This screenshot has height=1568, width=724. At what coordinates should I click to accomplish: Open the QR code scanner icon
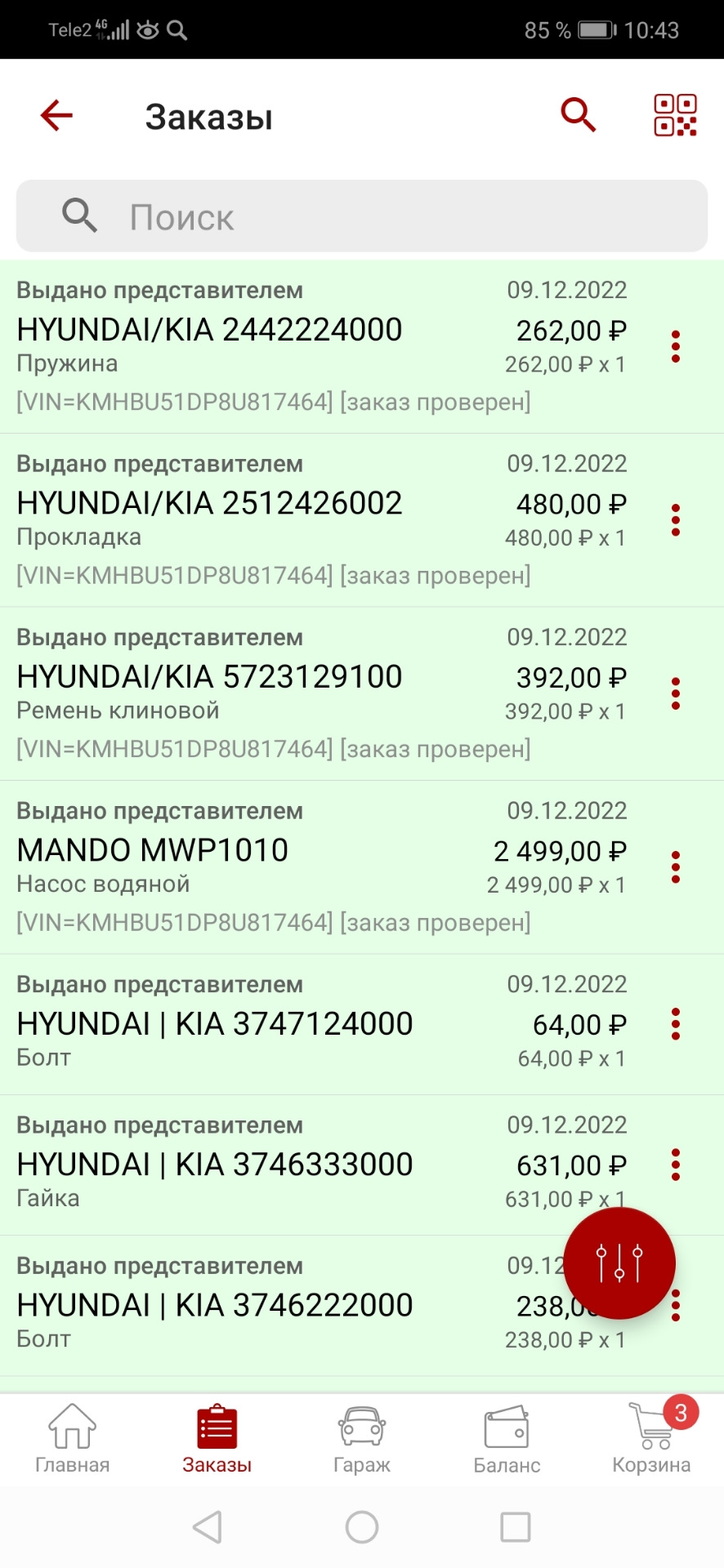675,115
